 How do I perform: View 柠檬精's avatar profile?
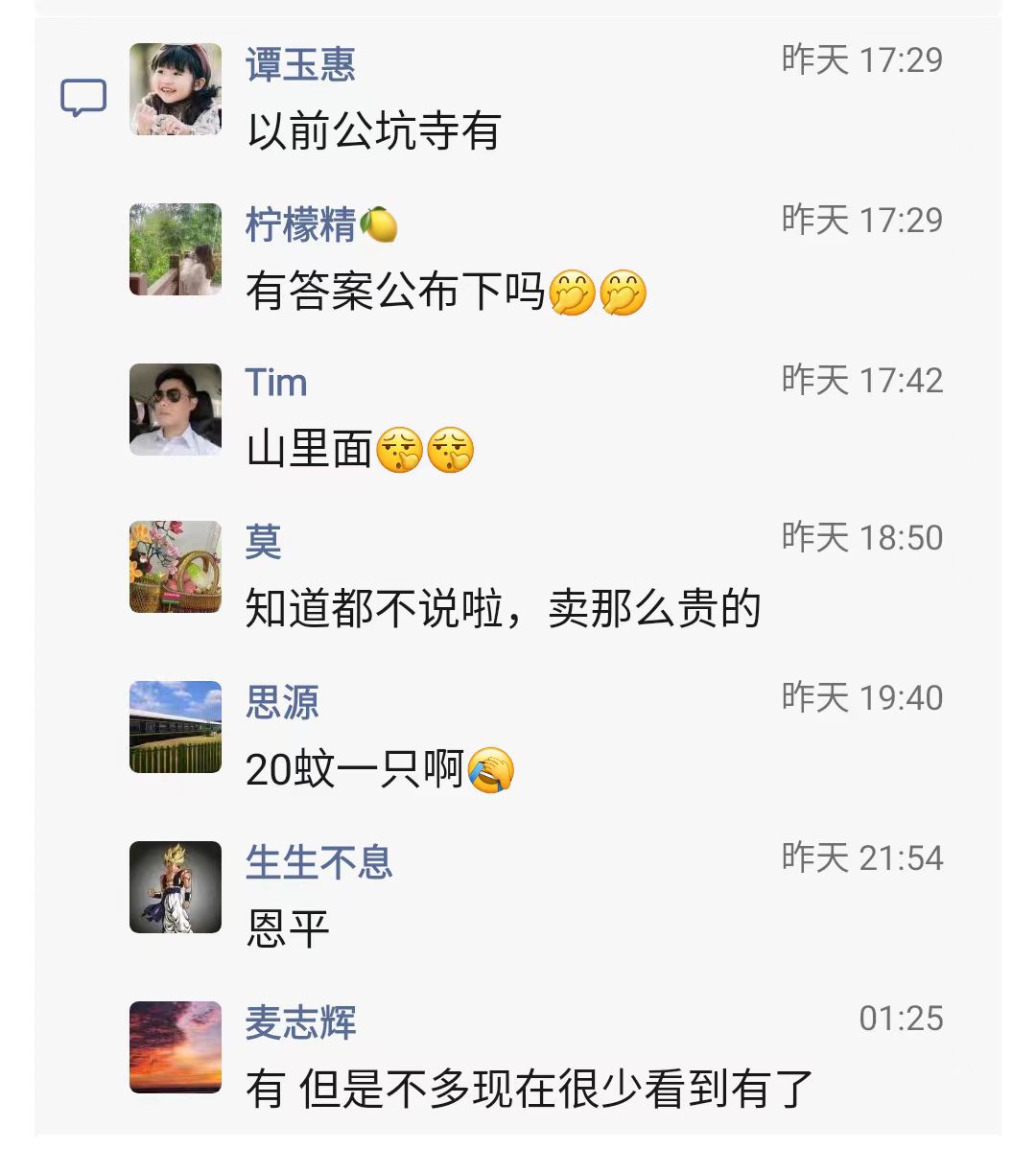[176, 249]
